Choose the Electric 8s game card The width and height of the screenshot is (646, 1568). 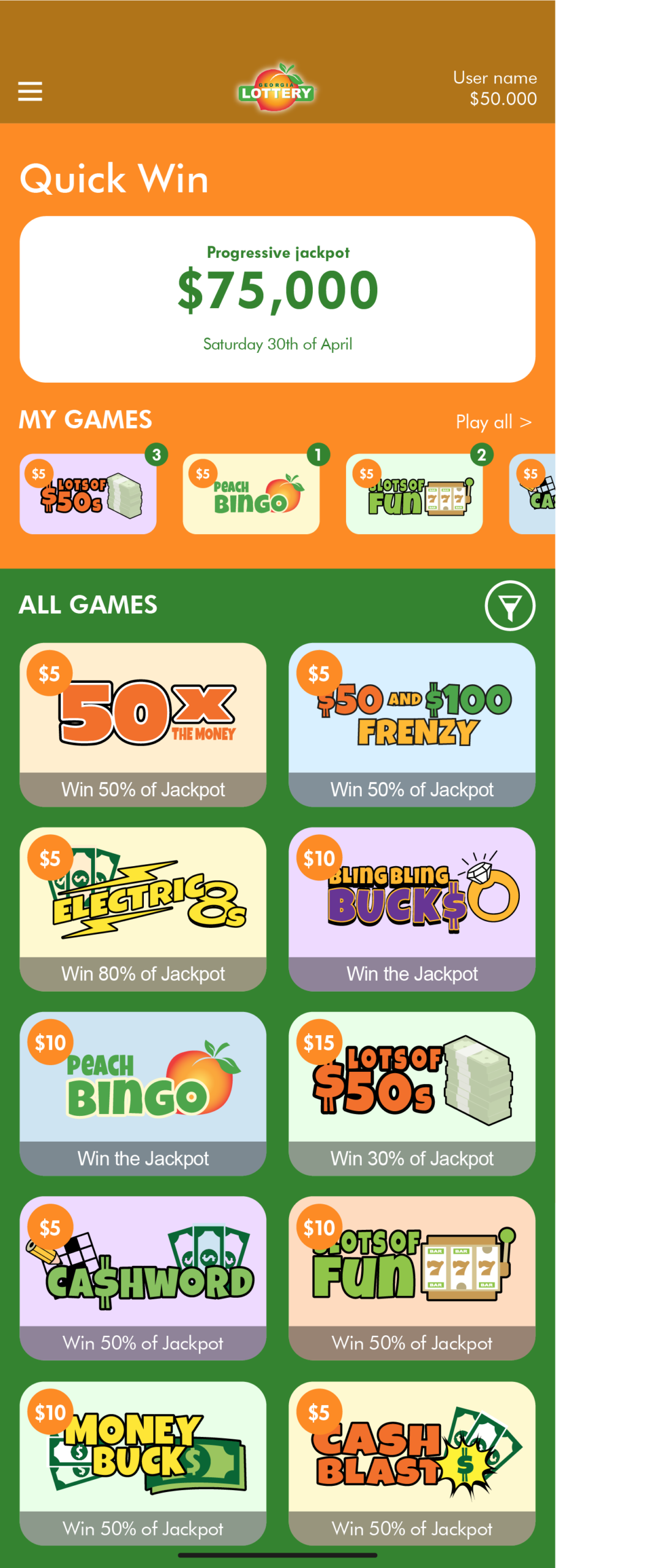[x=143, y=908]
